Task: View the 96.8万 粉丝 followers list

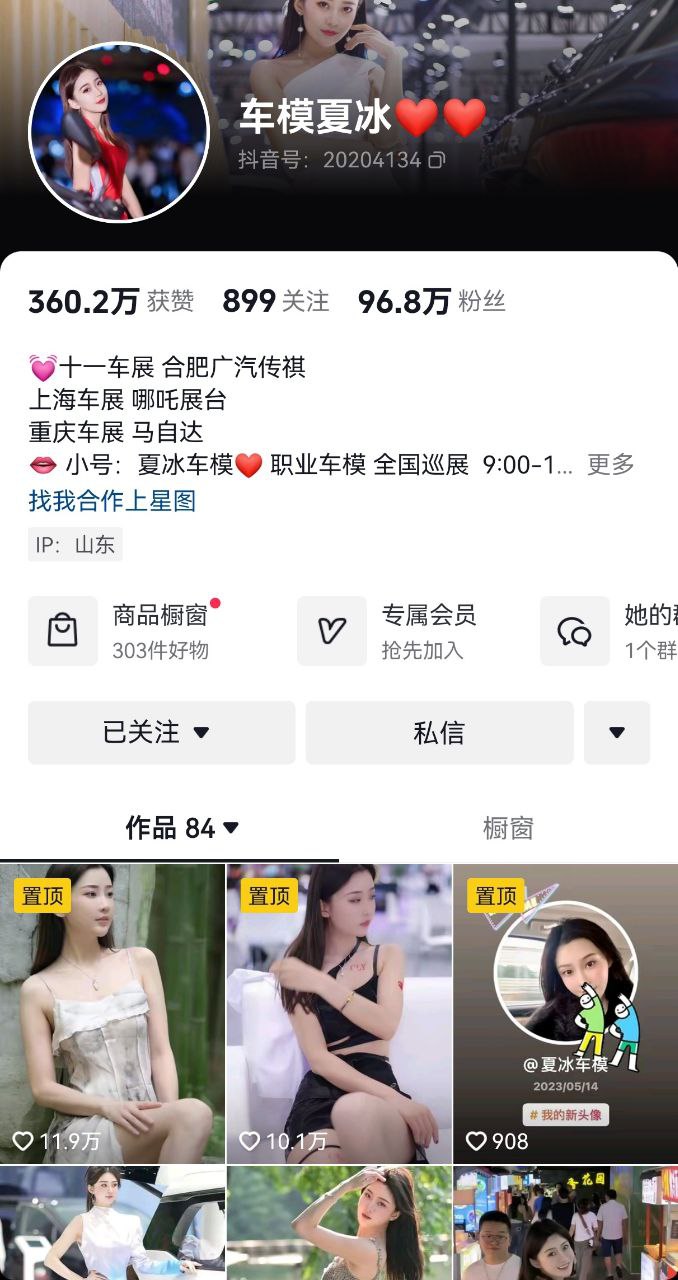Action: pos(430,301)
